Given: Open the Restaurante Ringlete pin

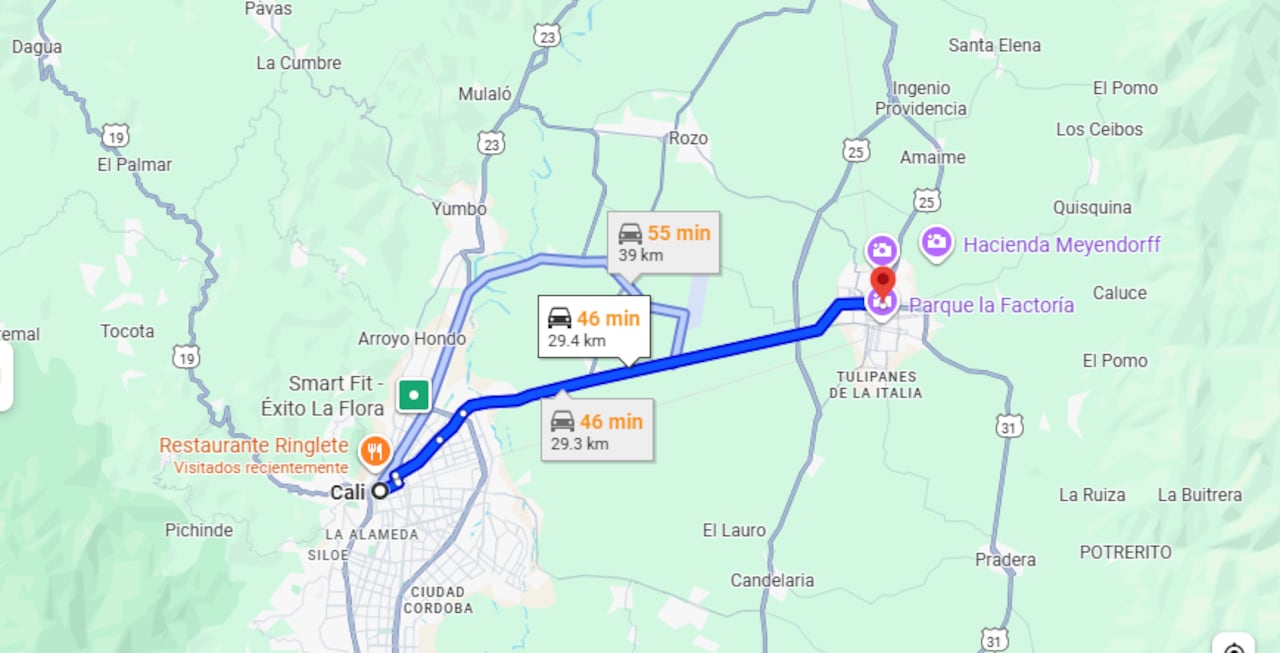Looking at the screenshot, I should (376, 451).
